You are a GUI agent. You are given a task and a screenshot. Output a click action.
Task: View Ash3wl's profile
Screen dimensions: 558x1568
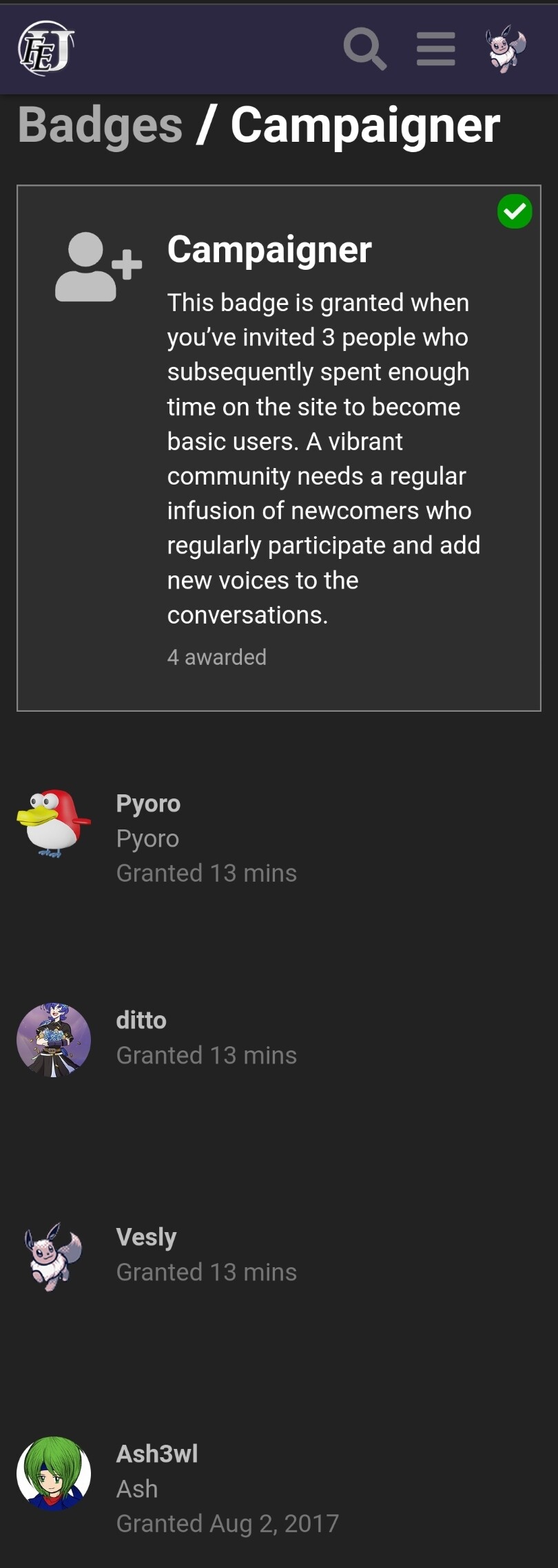point(157,1454)
